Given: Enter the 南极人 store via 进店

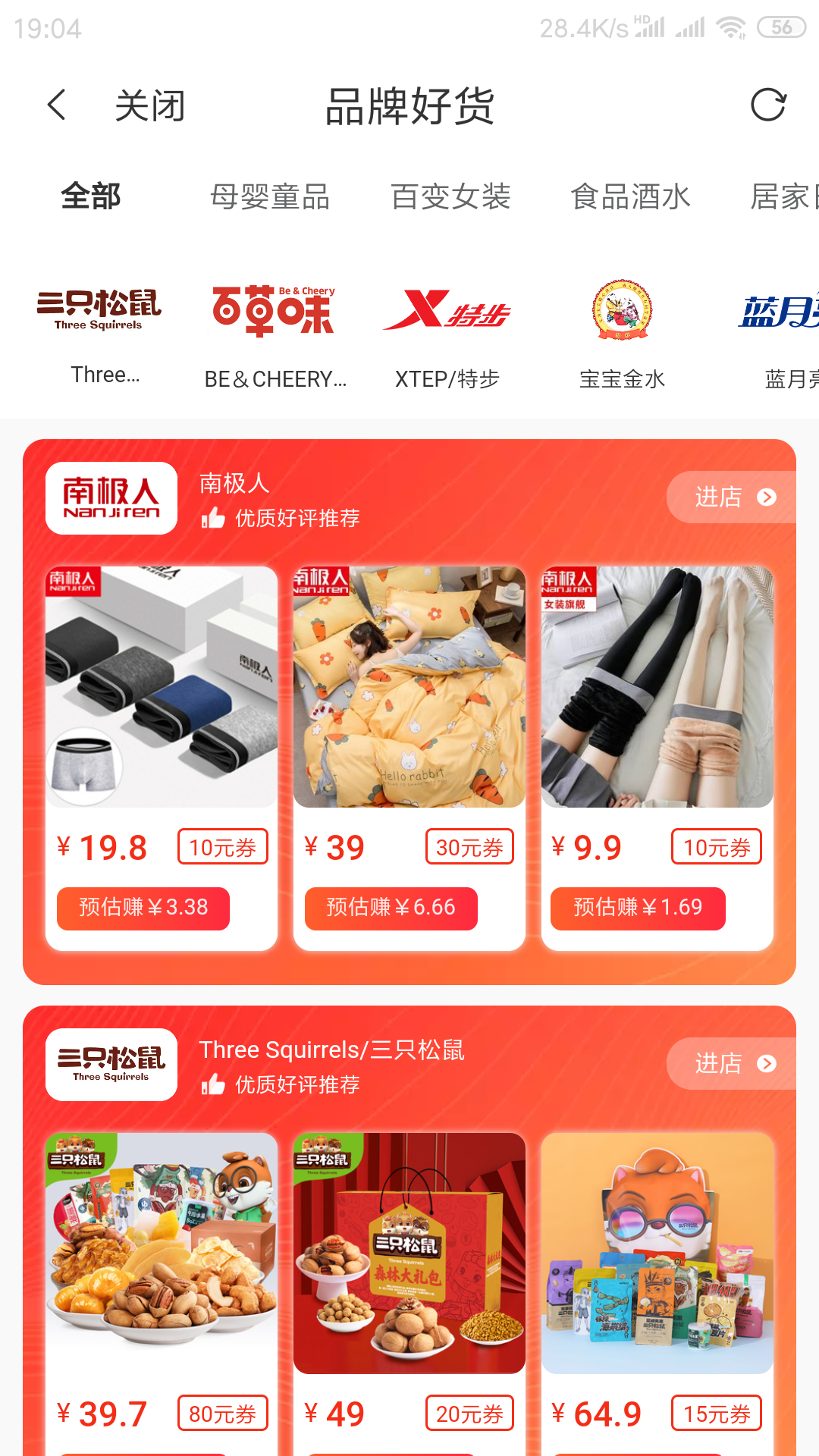Looking at the screenshot, I should 733,497.
